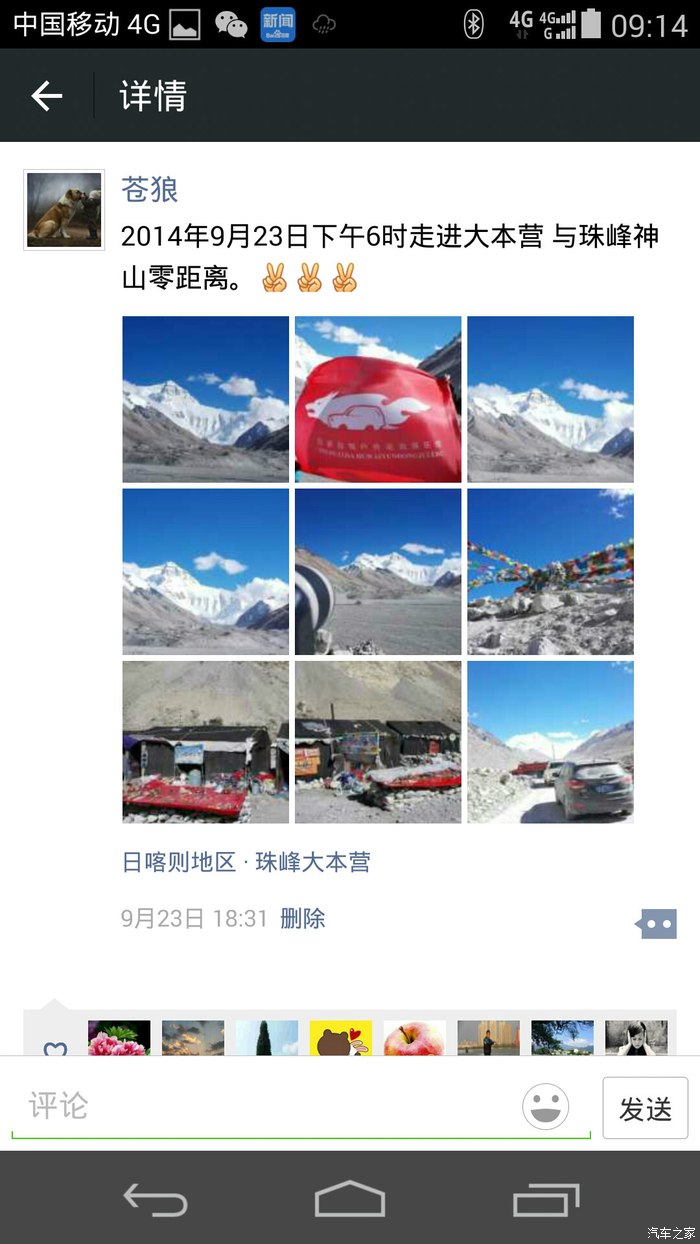Tap the system home button
This screenshot has height=1244, width=700.
[x=350, y=1198]
